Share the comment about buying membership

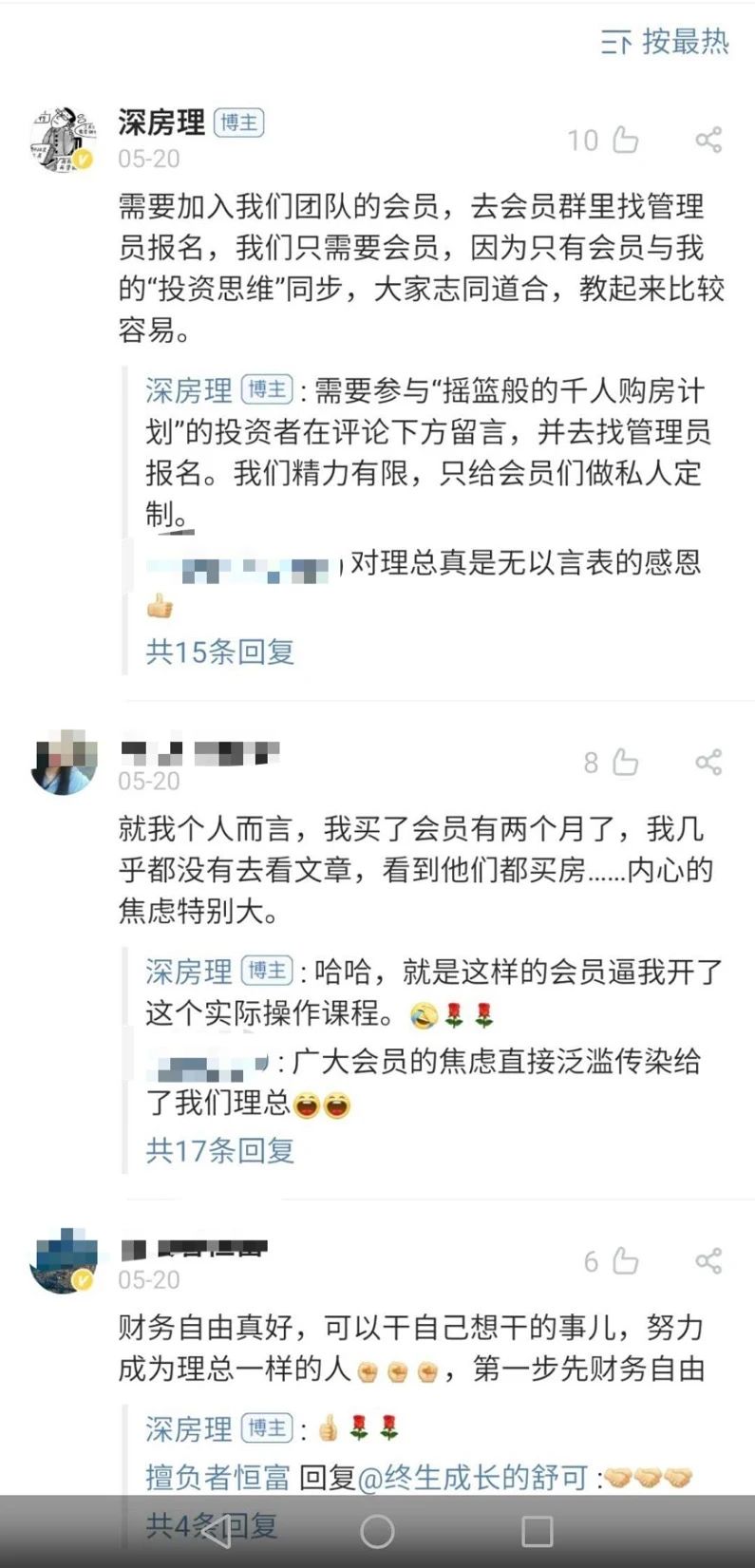(708, 762)
